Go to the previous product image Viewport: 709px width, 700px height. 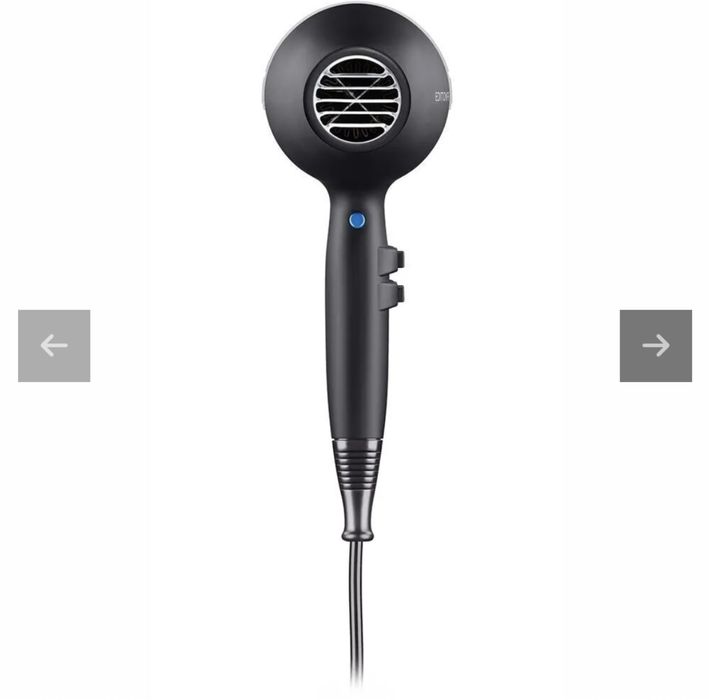[x=54, y=346]
